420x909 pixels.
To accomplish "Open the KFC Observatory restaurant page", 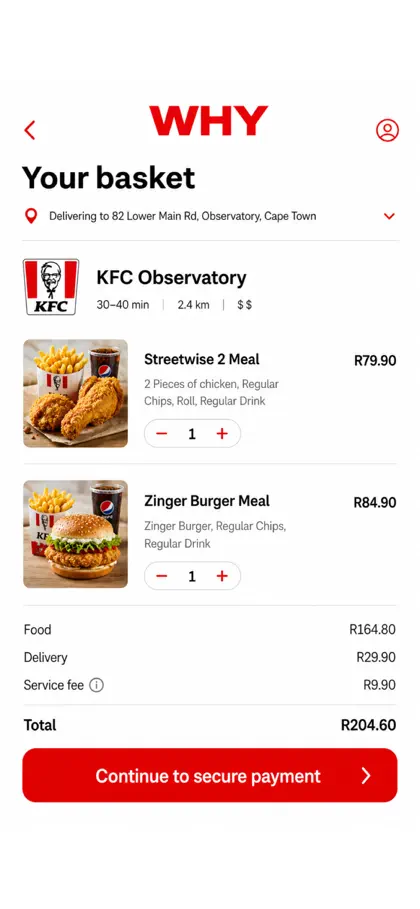I will (x=171, y=278).
